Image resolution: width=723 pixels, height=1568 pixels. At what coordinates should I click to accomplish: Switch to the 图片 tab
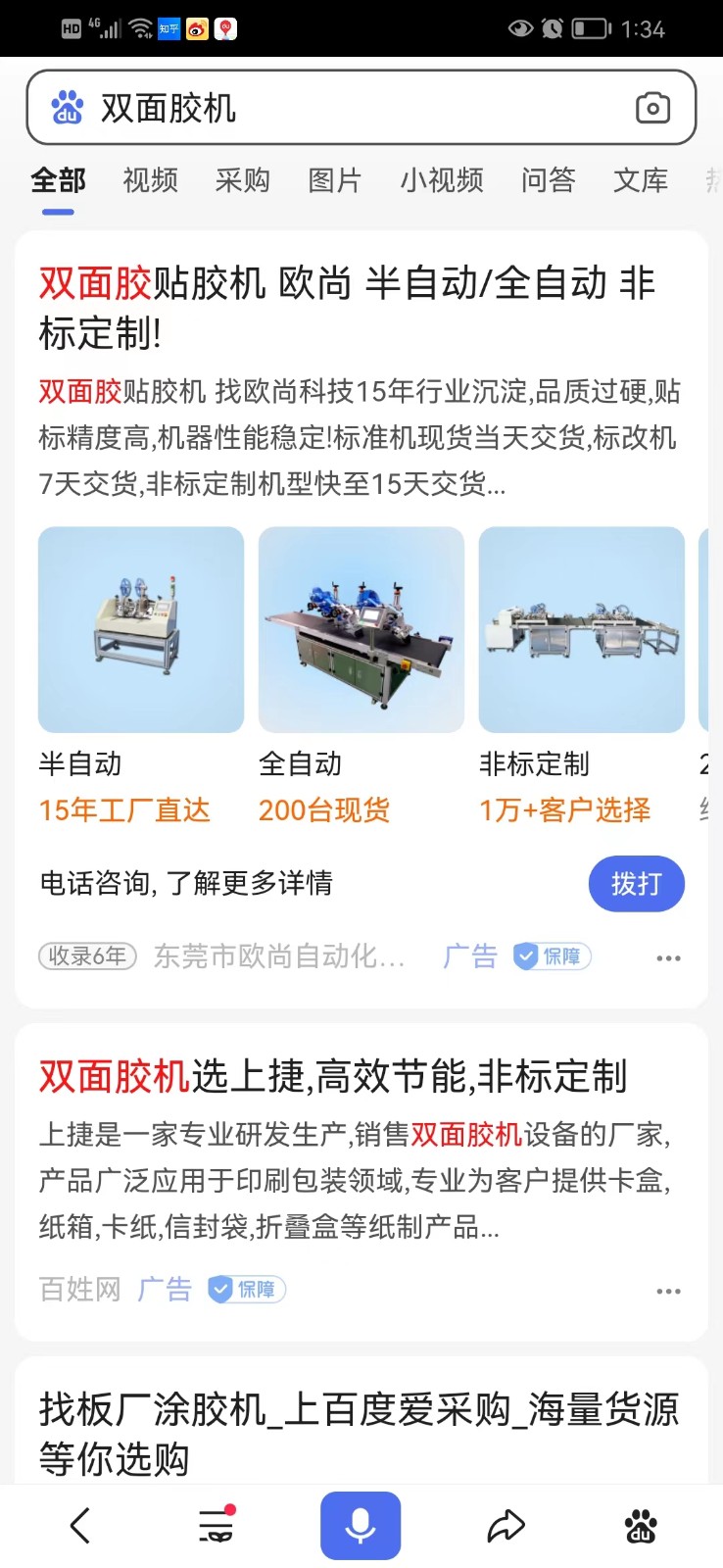pos(334,181)
